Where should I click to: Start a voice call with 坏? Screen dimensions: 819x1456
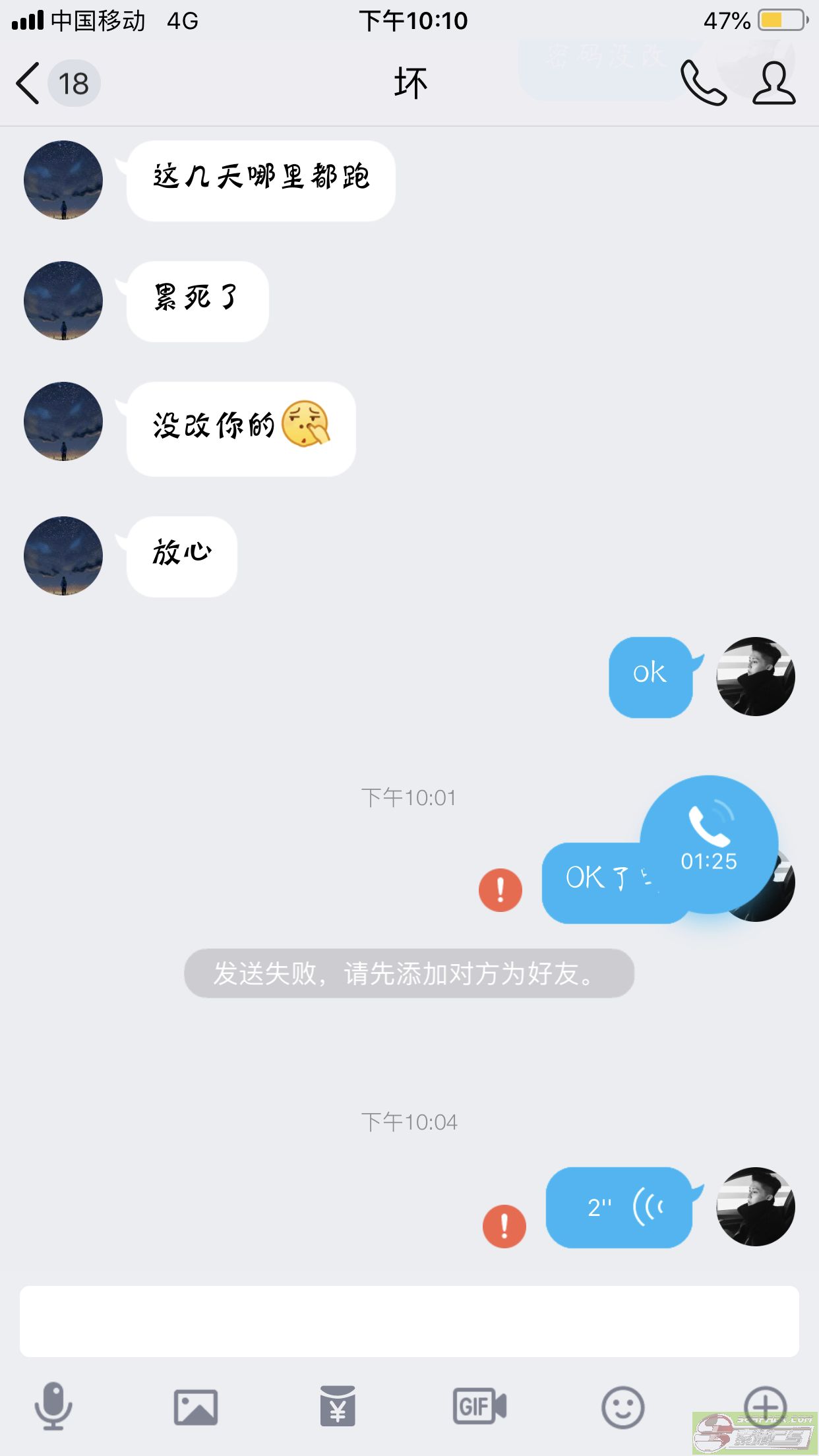point(703,84)
